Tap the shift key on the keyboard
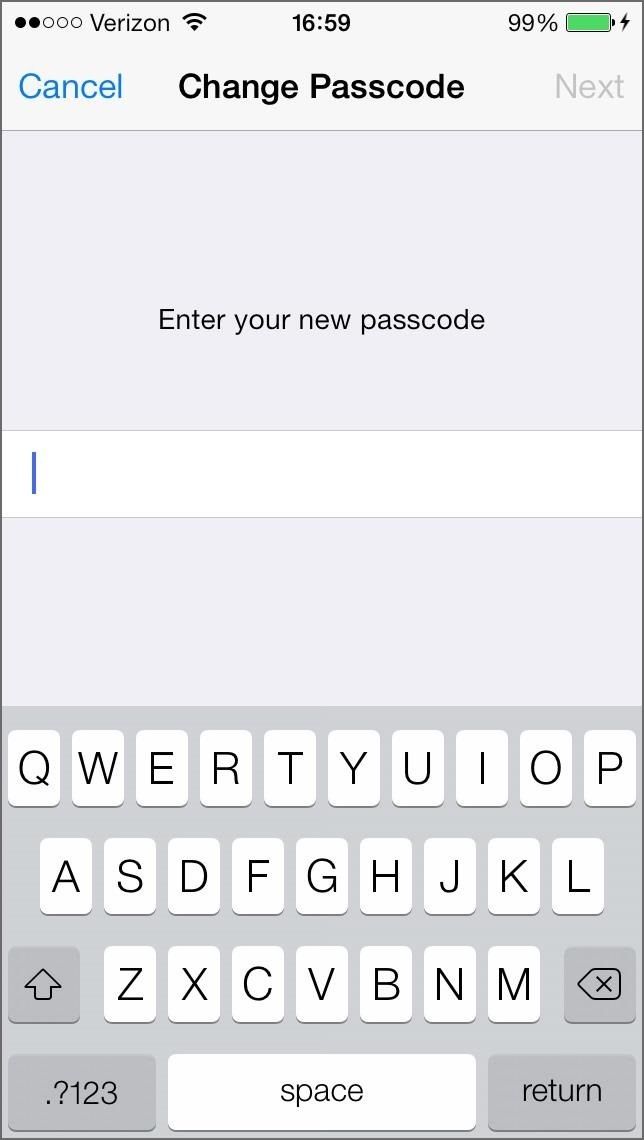Screen dimensions: 644x1140 pyautogui.click(x=44, y=985)
